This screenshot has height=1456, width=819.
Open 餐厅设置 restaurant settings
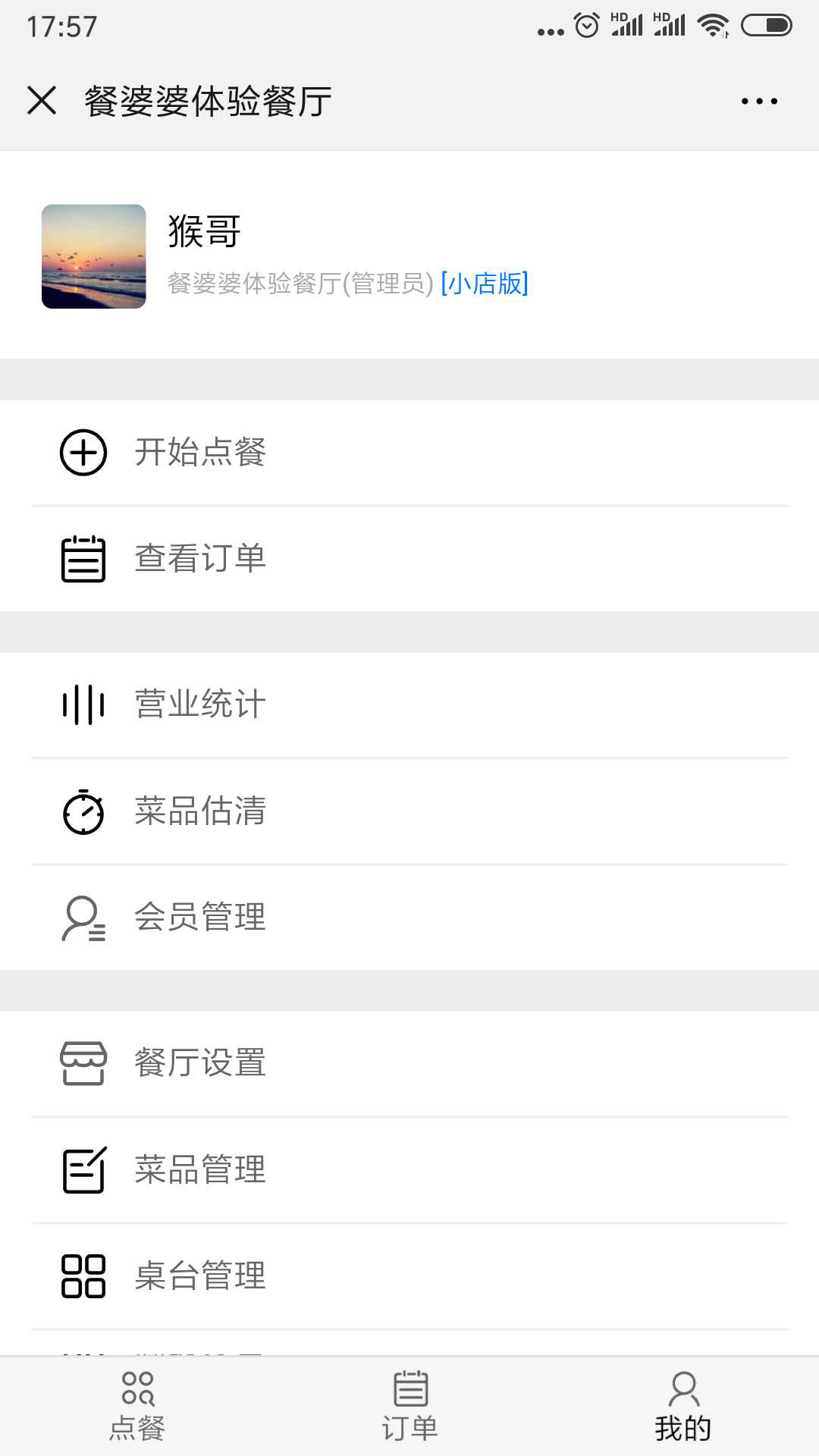point(409,1064)
